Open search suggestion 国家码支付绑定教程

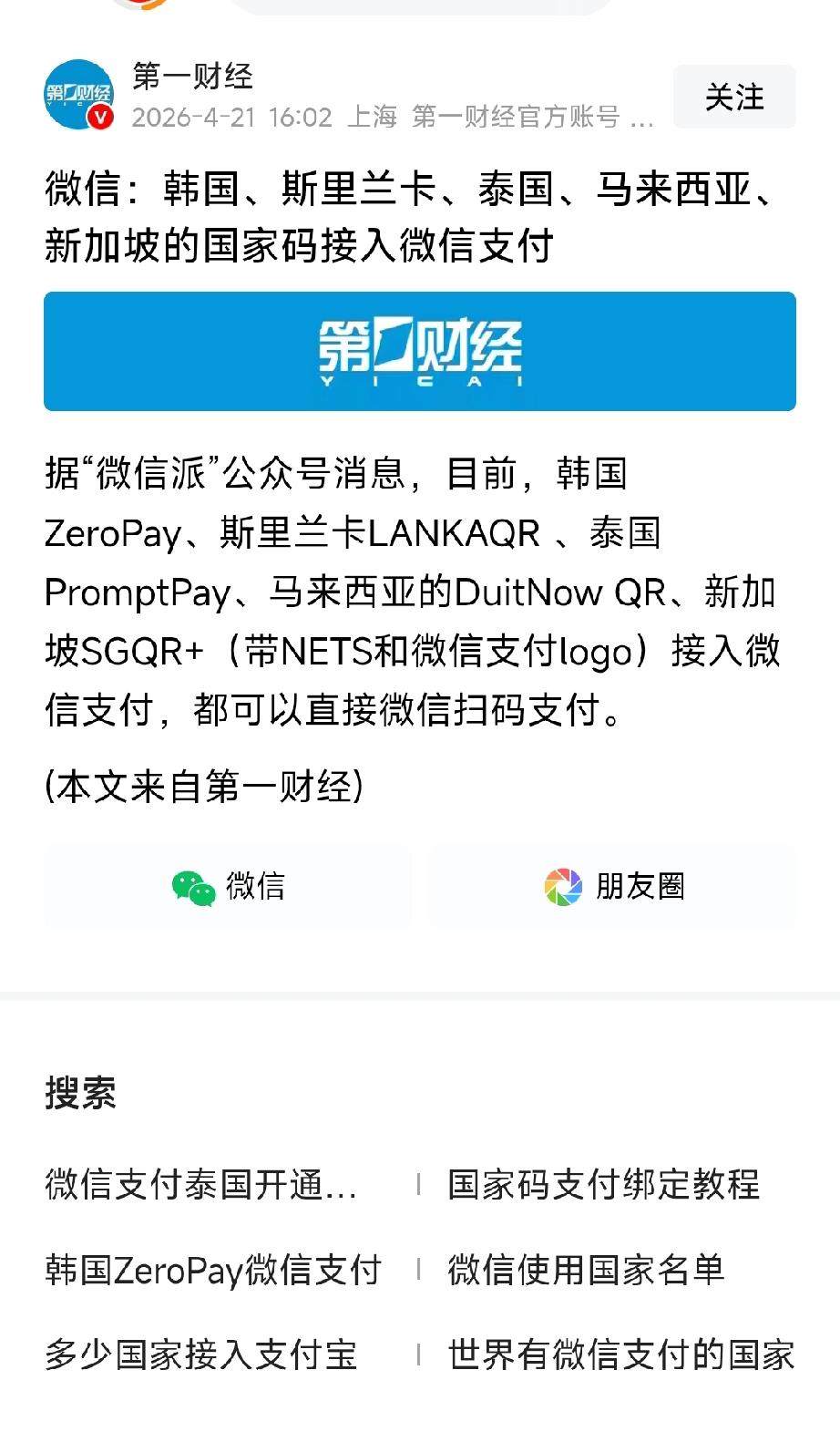(x=605, y=1187)
